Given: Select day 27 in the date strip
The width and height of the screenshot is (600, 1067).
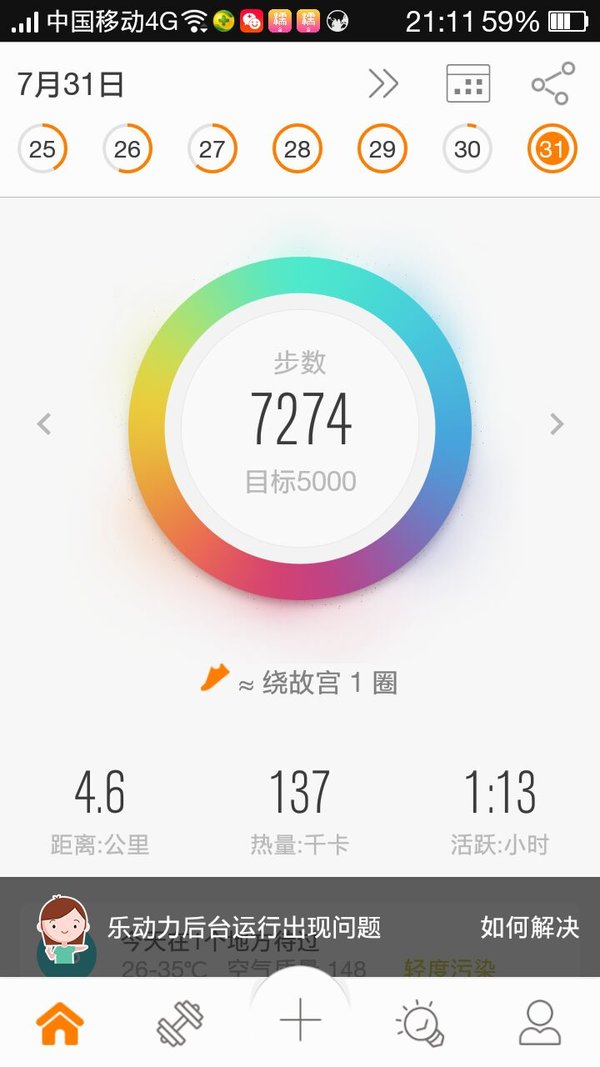Looking at the screenshot, I should pyautogui.click(x=212, y=148).
